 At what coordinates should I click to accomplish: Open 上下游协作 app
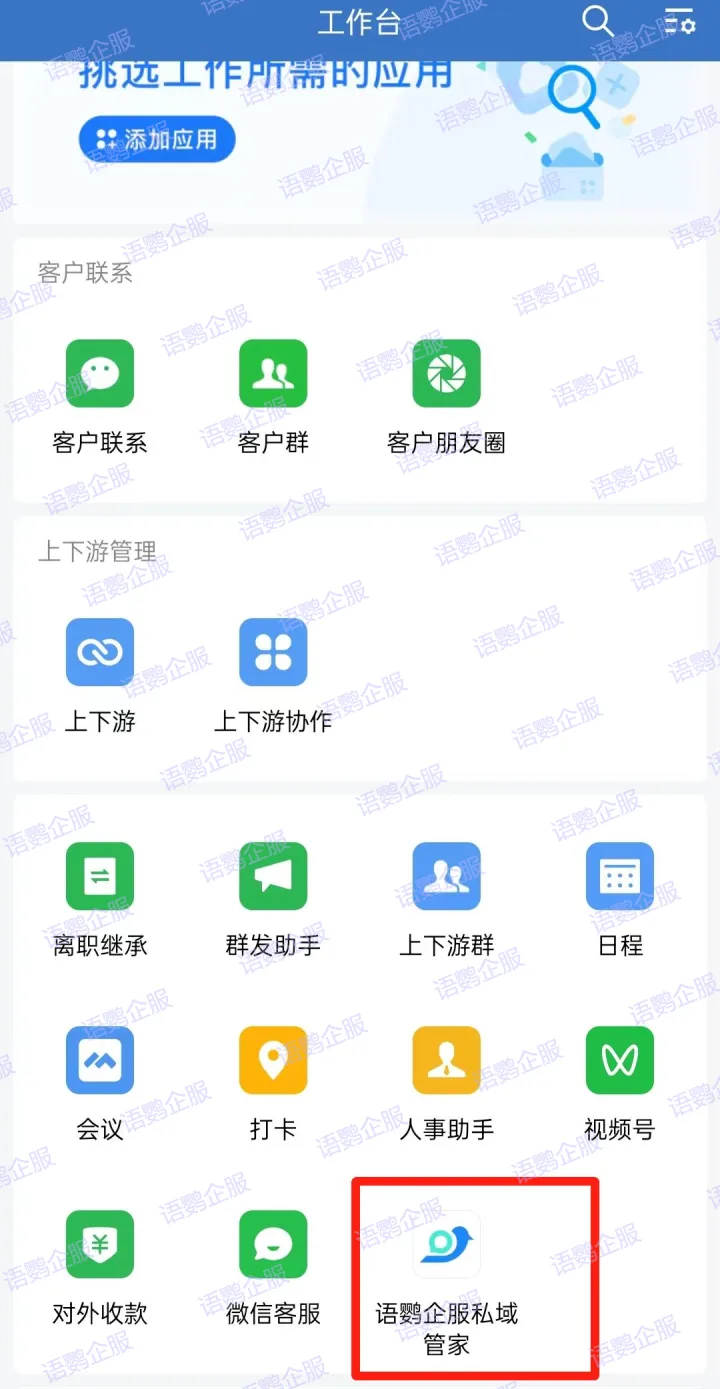coord(273,652)
